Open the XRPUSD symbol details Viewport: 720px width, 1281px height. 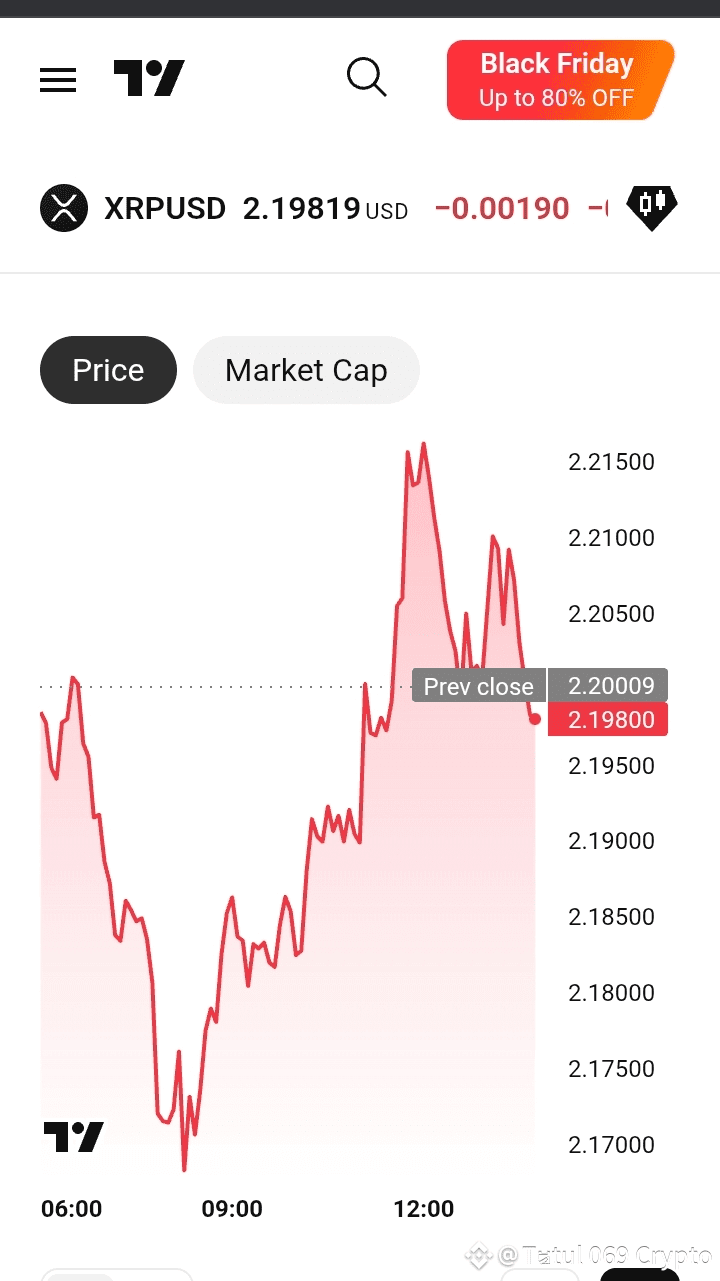165,209
